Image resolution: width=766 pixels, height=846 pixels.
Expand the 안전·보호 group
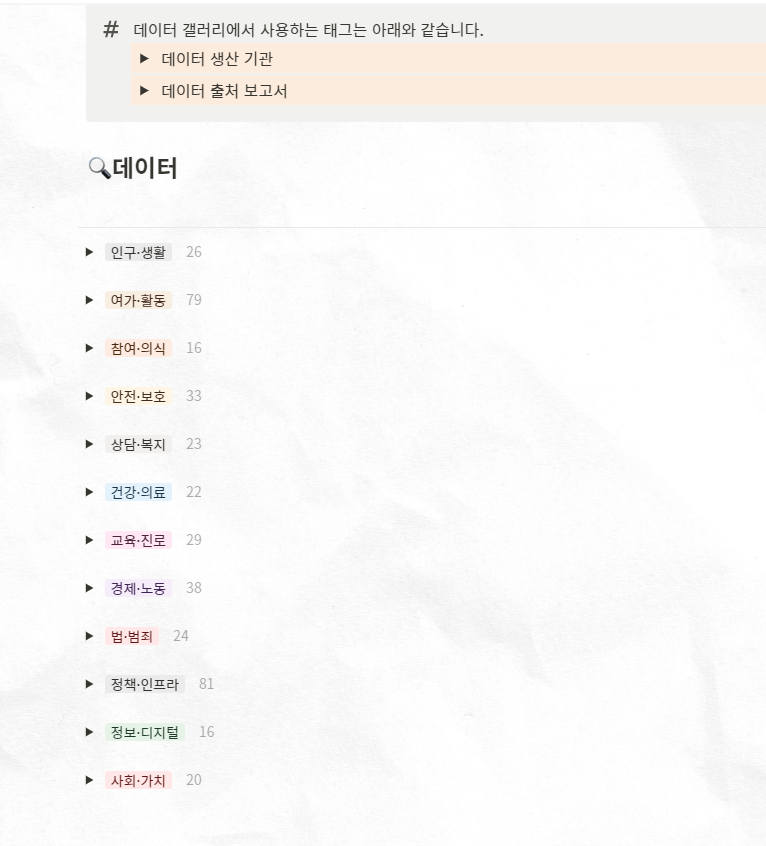click(x=90, y=396)
